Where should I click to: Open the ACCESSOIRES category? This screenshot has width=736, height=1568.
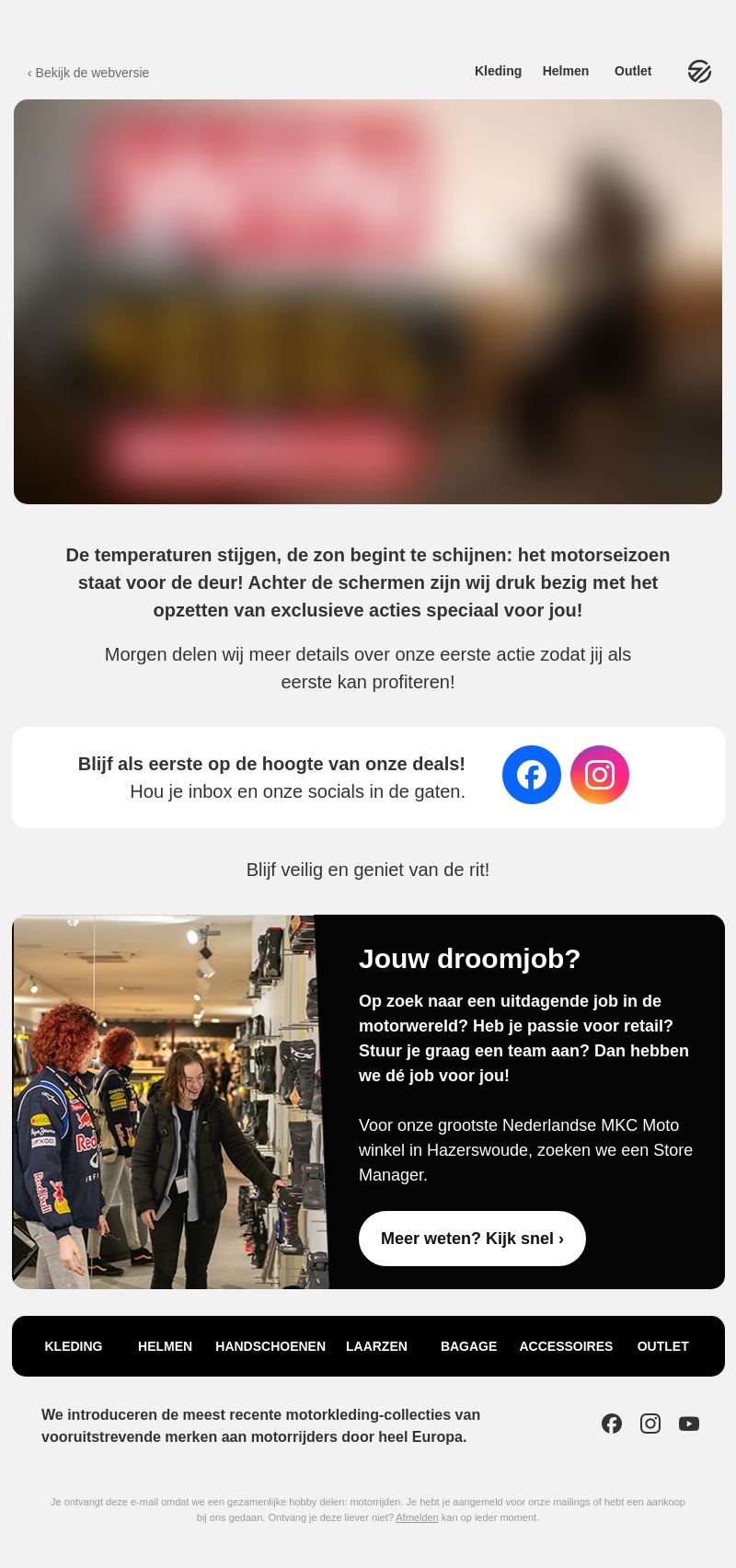point(566,1346)
